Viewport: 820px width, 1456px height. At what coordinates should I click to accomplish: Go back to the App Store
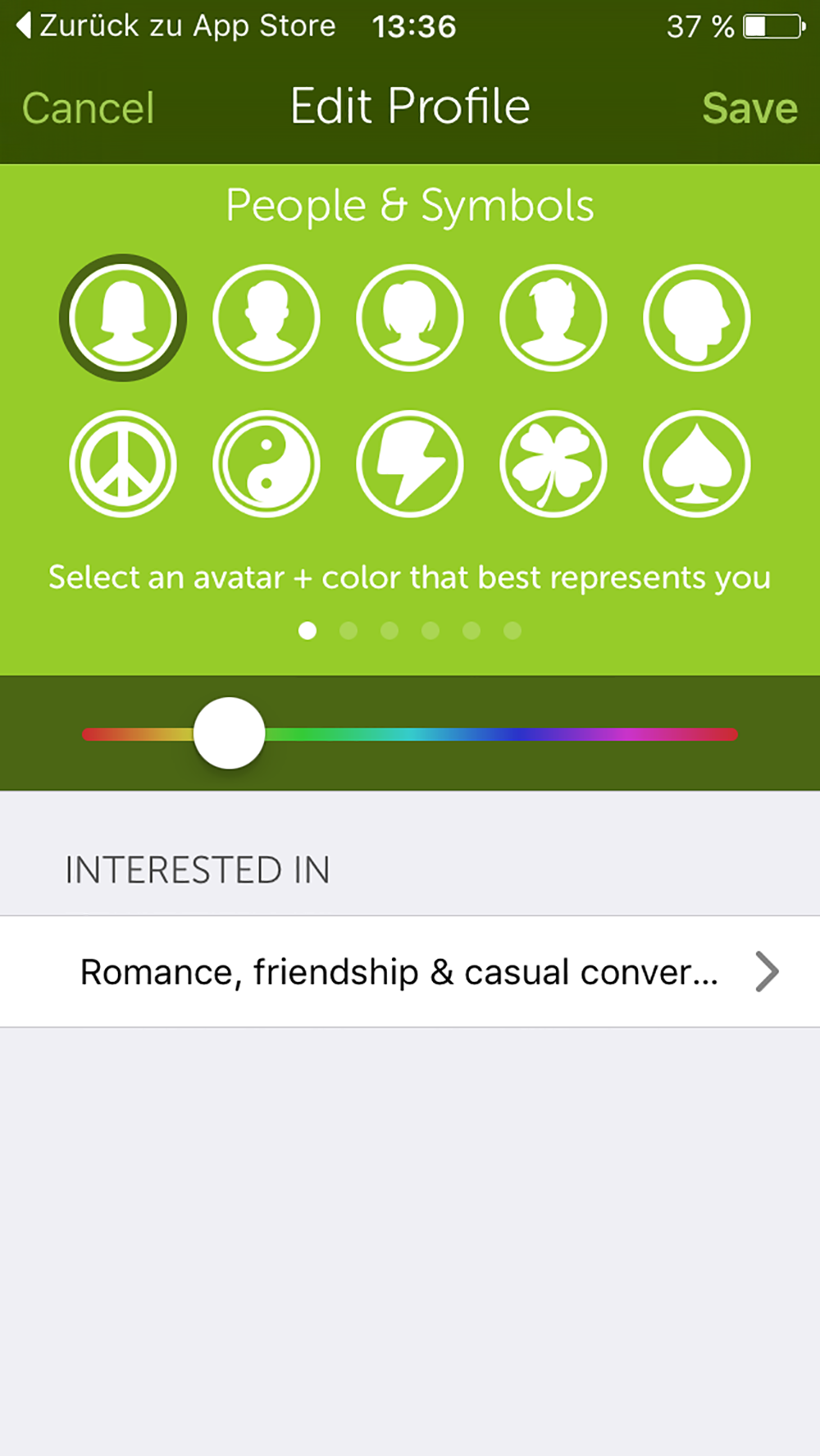coord(176,26)
